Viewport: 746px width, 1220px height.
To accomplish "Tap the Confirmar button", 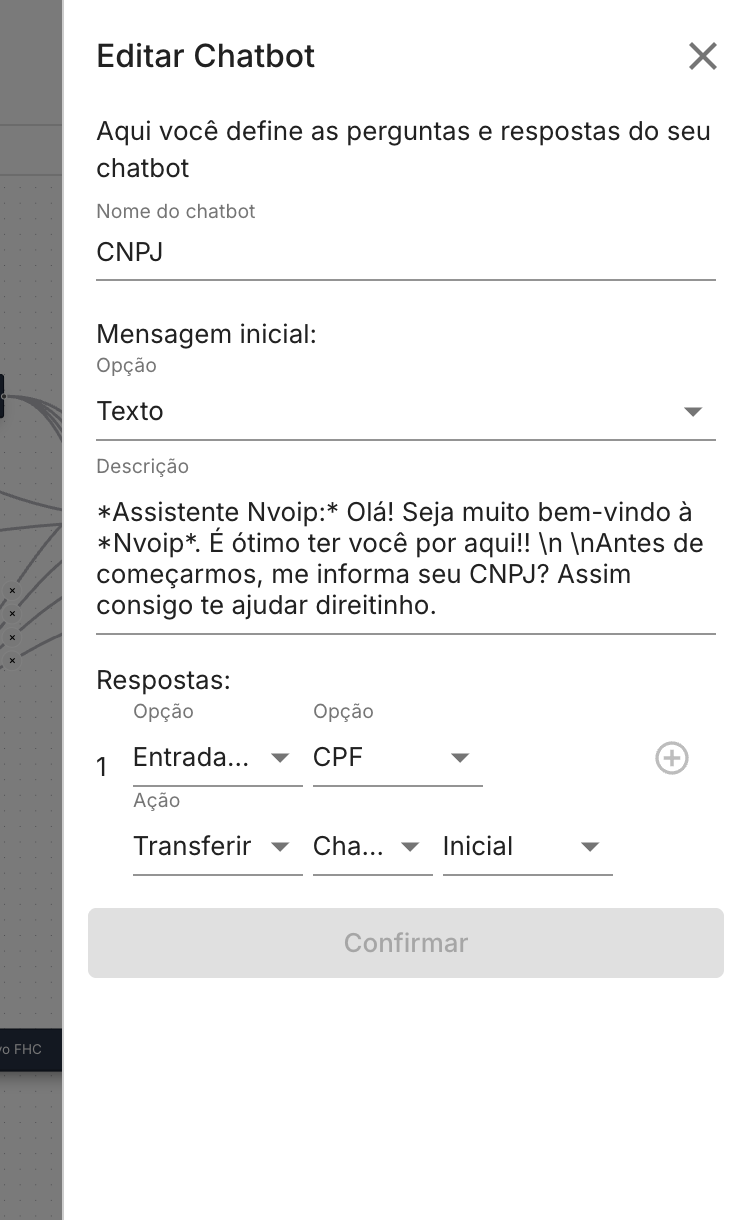I will [x=405, y=943].
